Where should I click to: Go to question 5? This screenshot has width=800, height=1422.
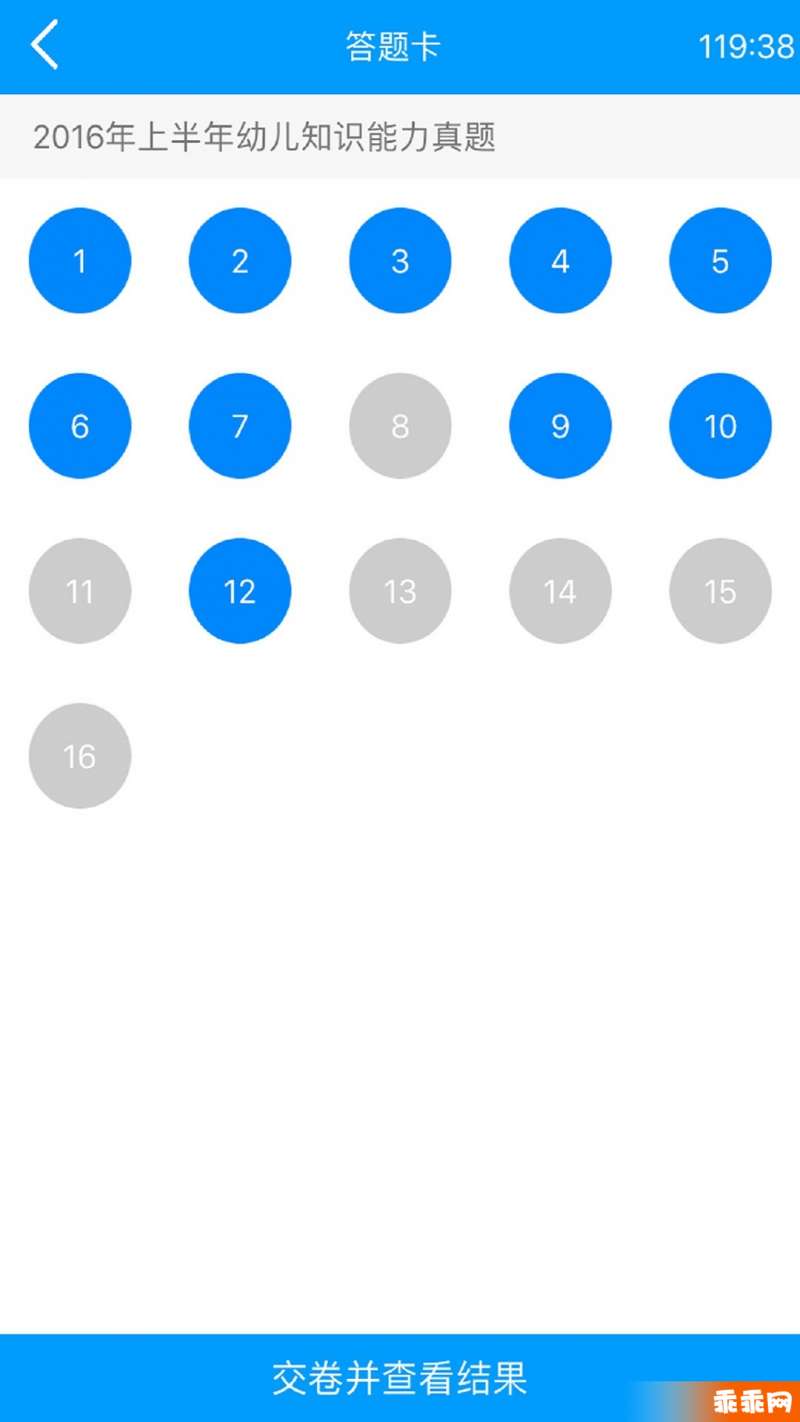720,261
